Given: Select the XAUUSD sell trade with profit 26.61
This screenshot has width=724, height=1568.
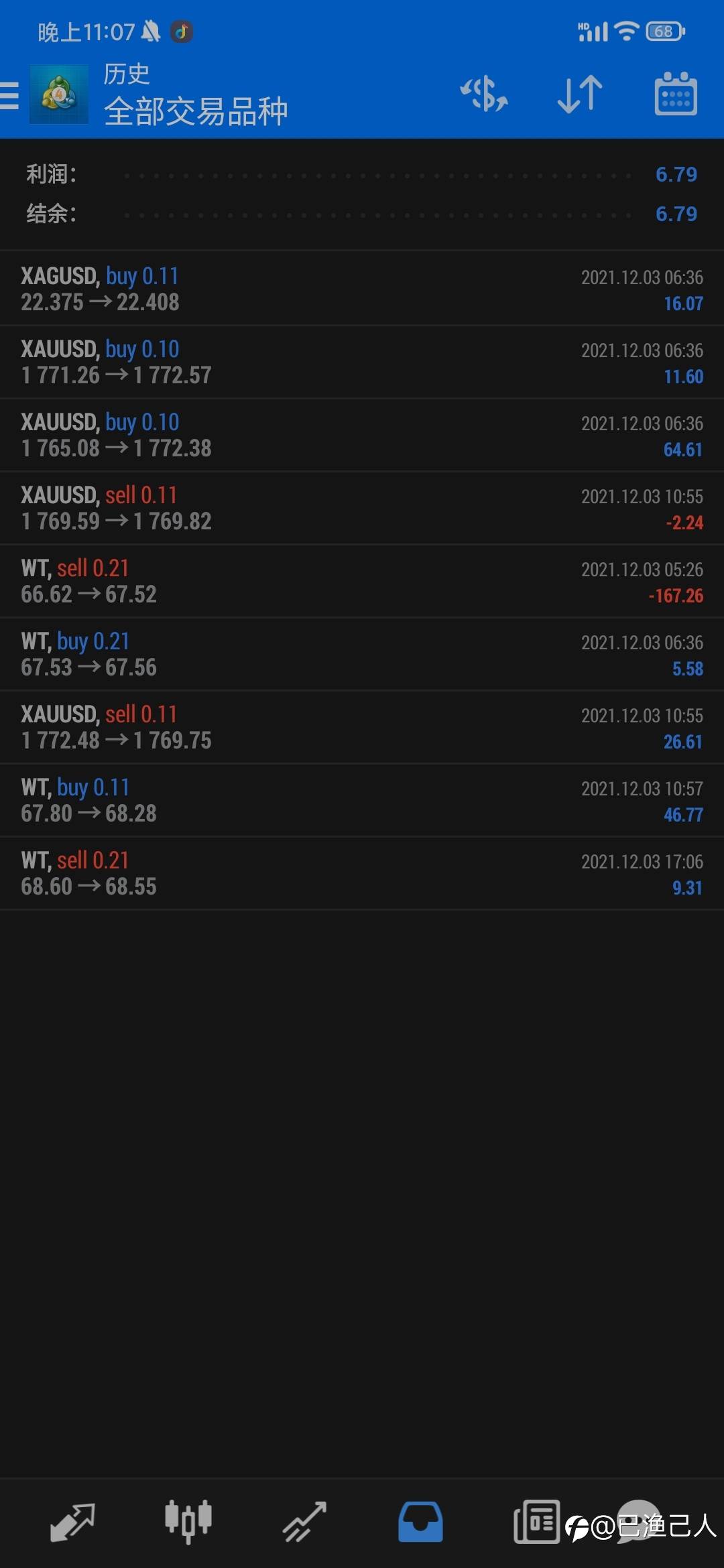Looking at the screenshot, I should tap(362, 727).
